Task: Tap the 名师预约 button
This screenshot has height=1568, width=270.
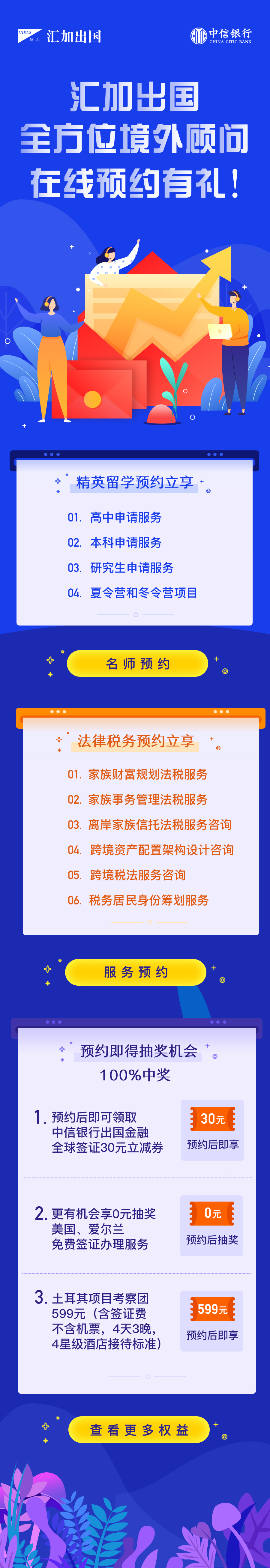Action: [137, 664]
